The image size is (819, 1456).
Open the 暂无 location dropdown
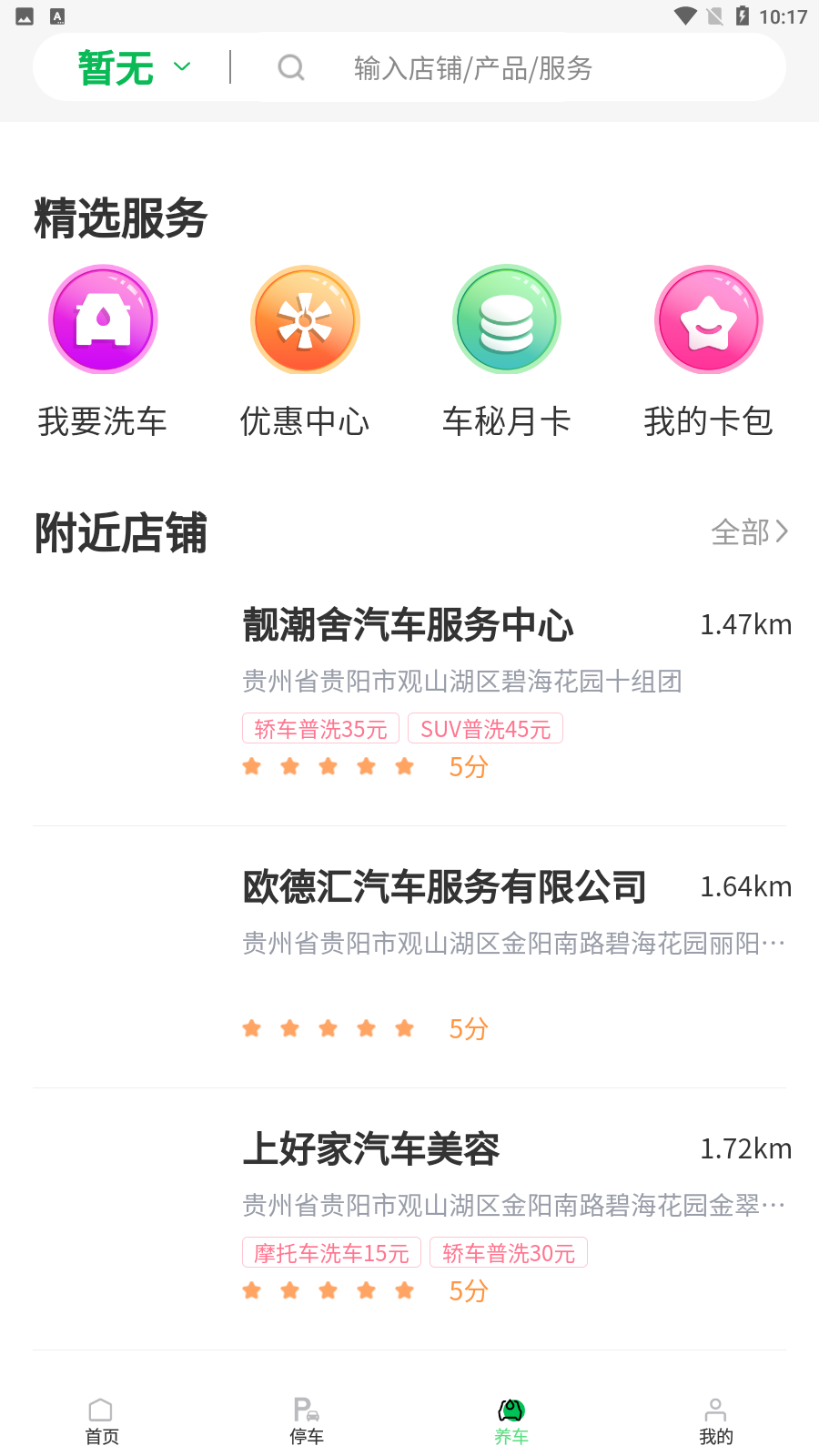[135, 68]
